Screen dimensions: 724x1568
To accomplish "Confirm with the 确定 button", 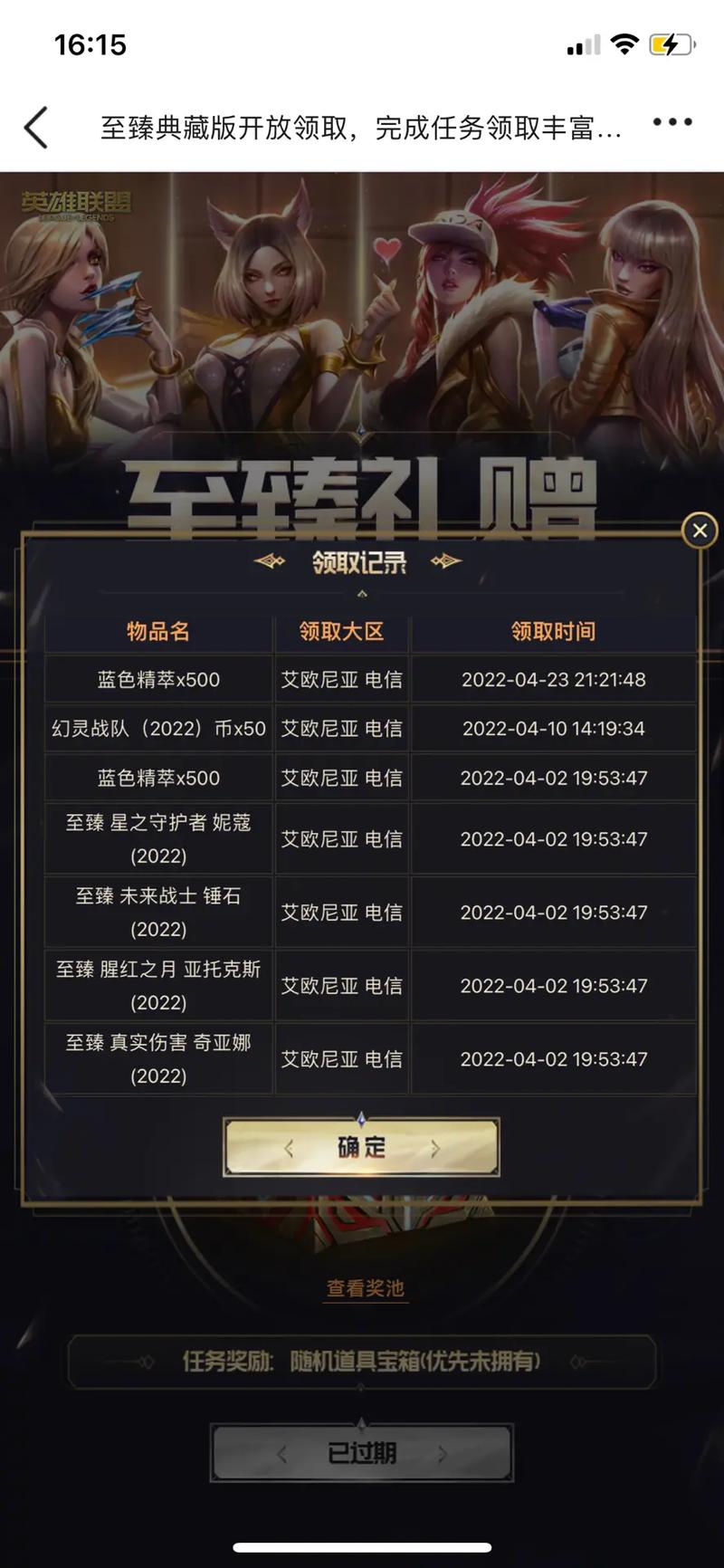I will point(362,1147).
